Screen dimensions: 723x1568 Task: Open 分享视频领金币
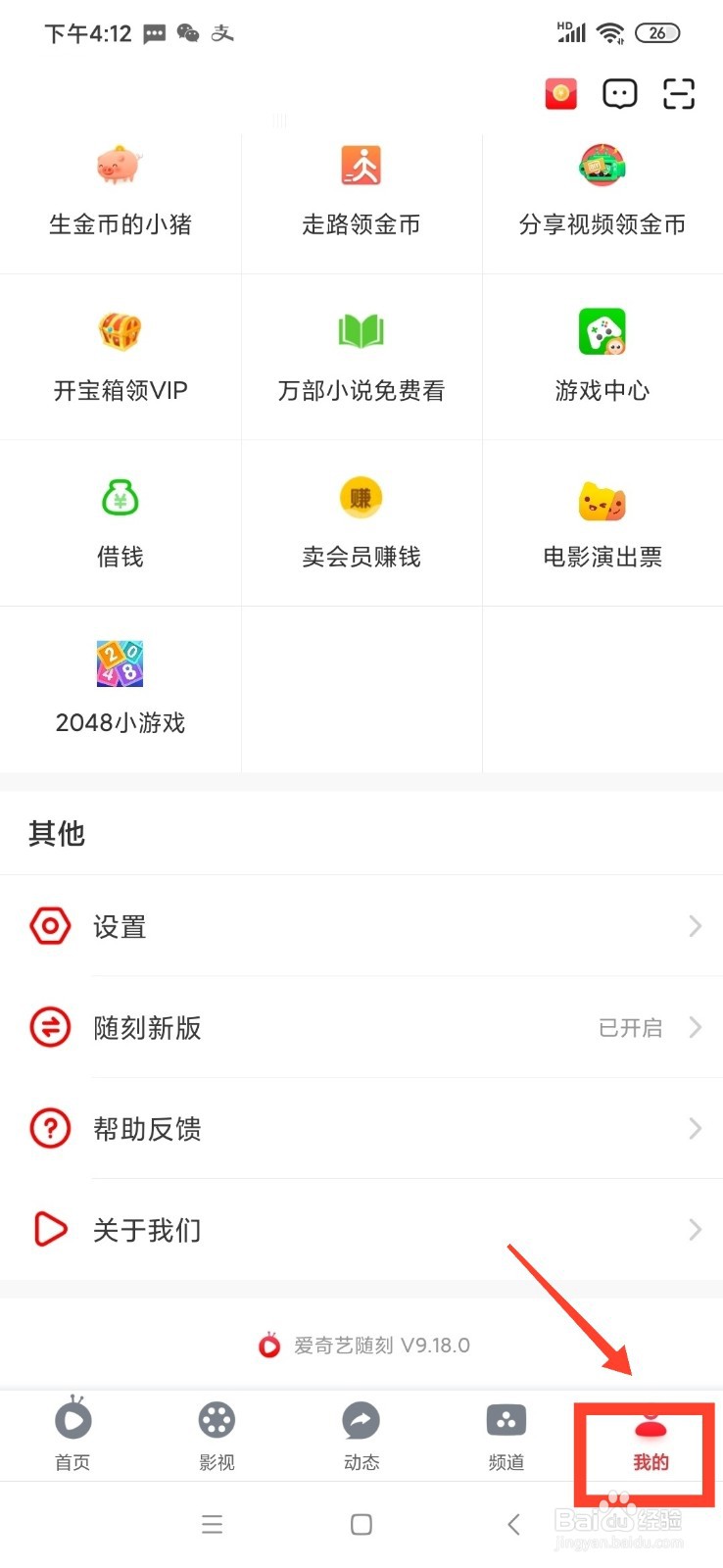point(602,193)
